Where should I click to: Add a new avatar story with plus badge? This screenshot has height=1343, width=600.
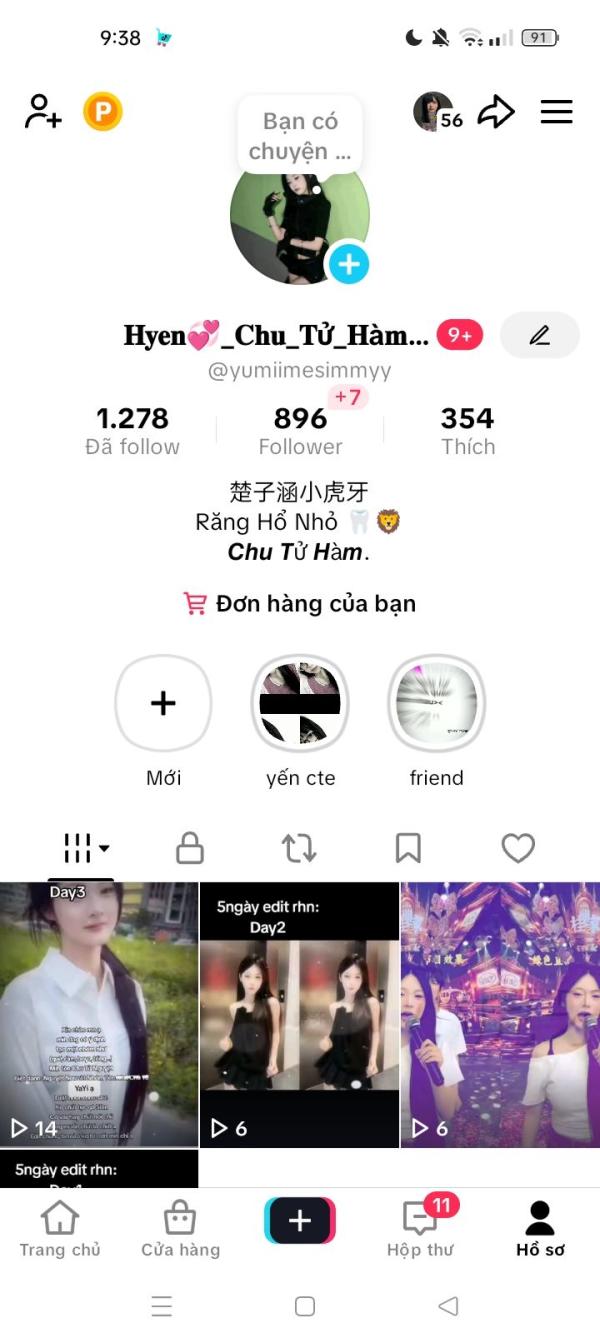349,264
